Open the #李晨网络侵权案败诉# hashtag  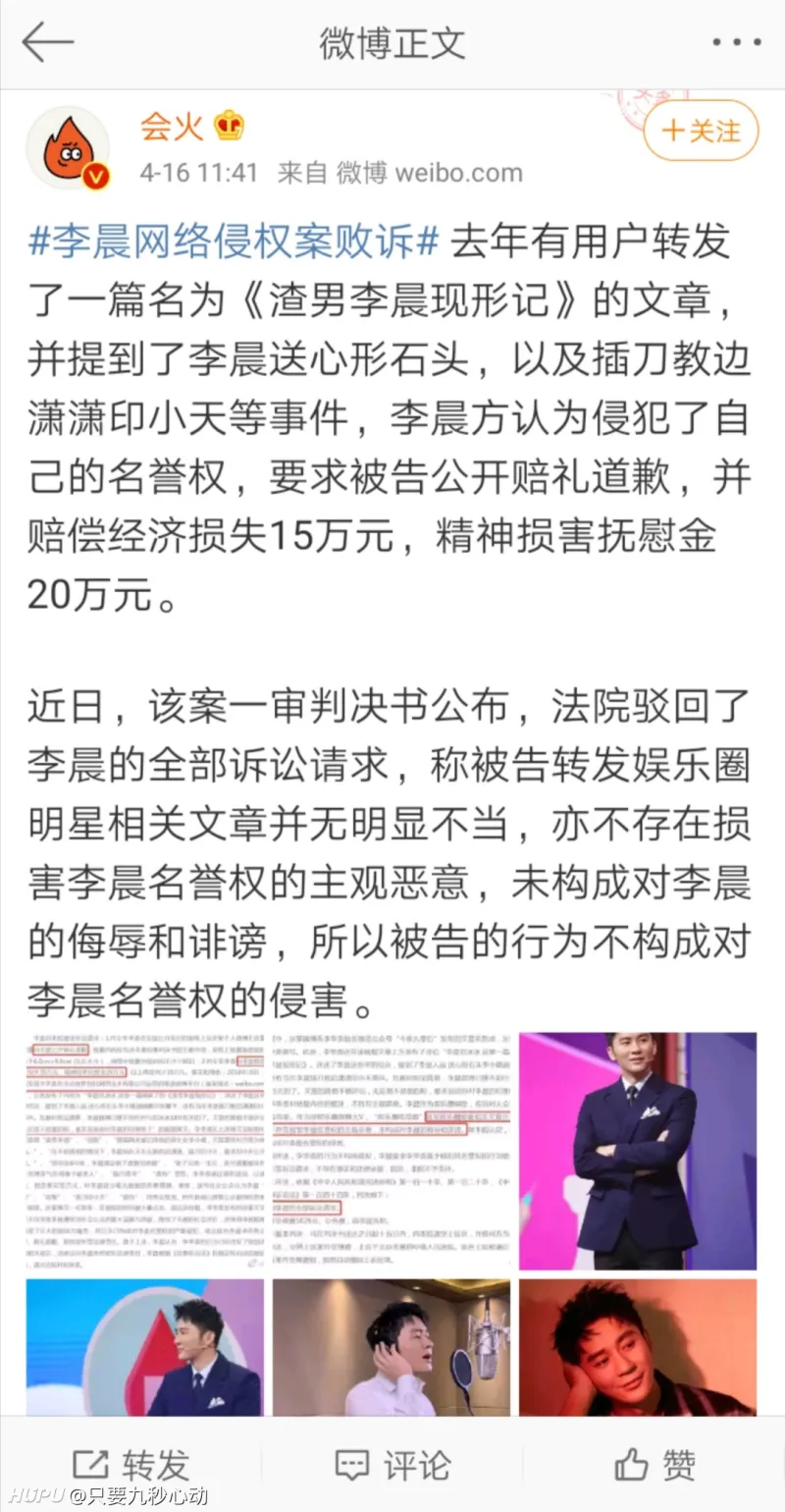click(234, 242)
